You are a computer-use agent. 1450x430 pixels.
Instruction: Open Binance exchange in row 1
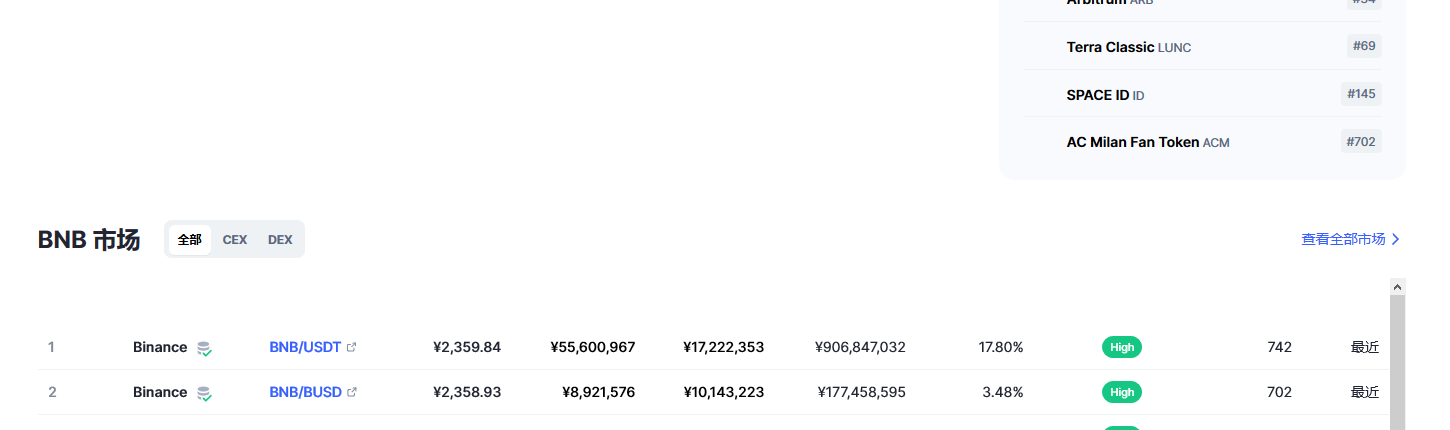pos(160,347)
